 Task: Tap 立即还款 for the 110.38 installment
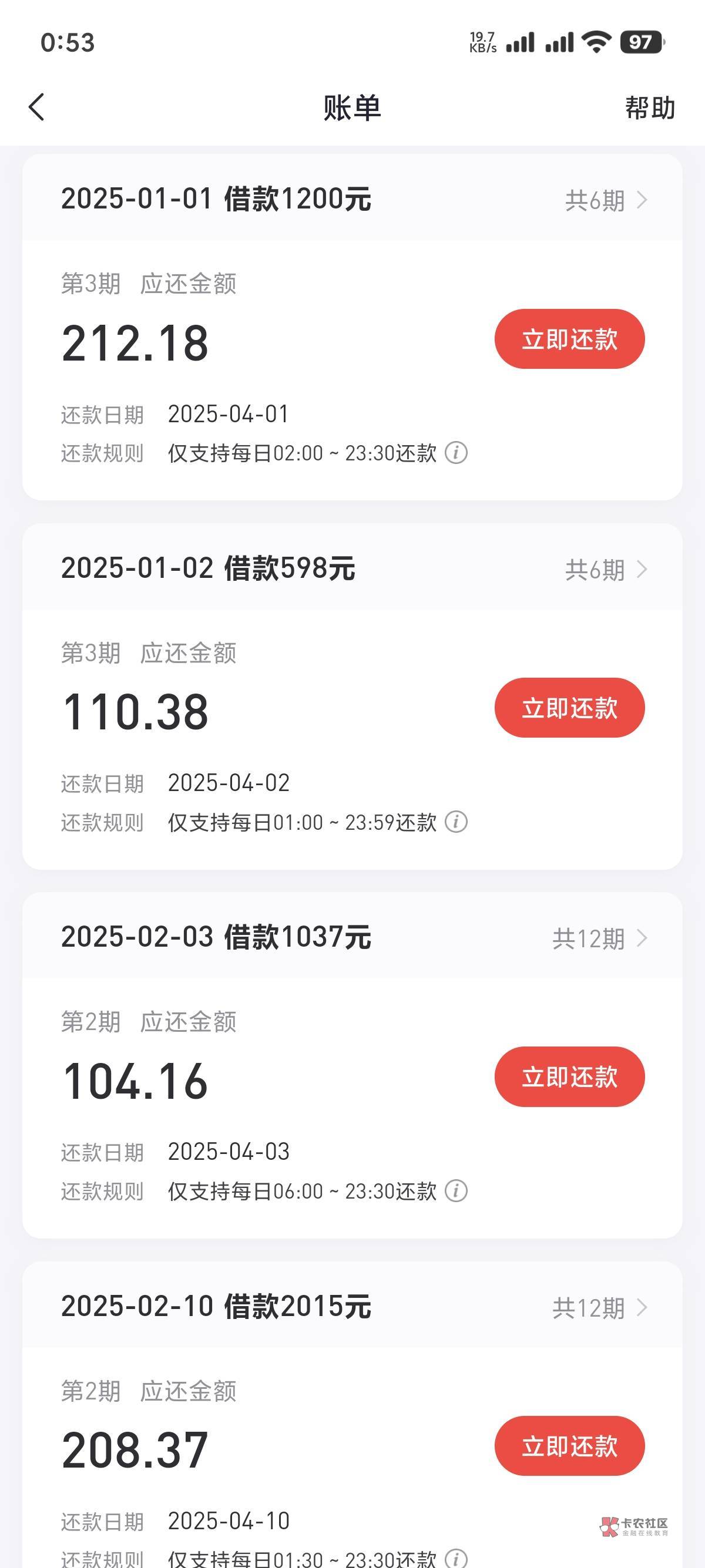pos(569,708)
